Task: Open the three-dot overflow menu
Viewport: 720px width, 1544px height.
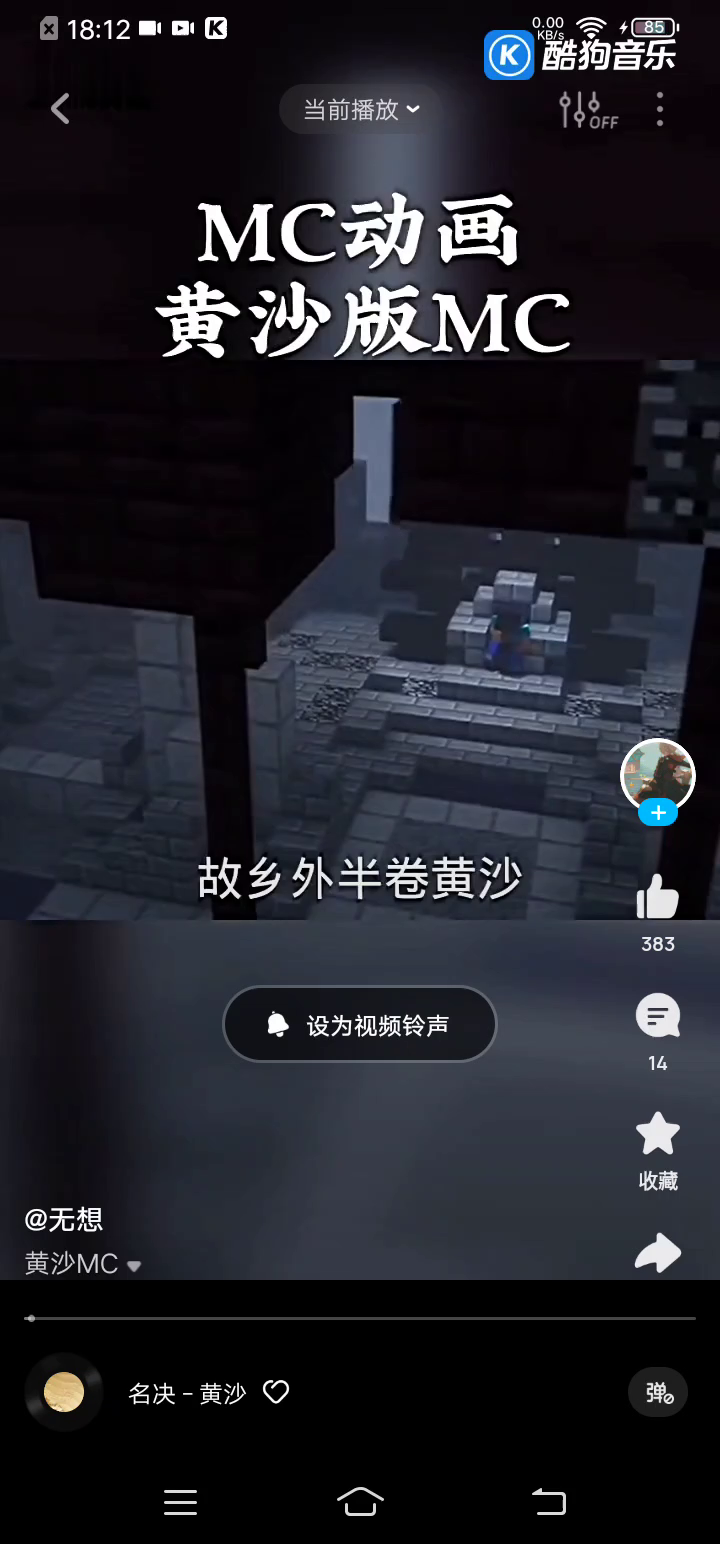Action: click(x=659, y=109)
